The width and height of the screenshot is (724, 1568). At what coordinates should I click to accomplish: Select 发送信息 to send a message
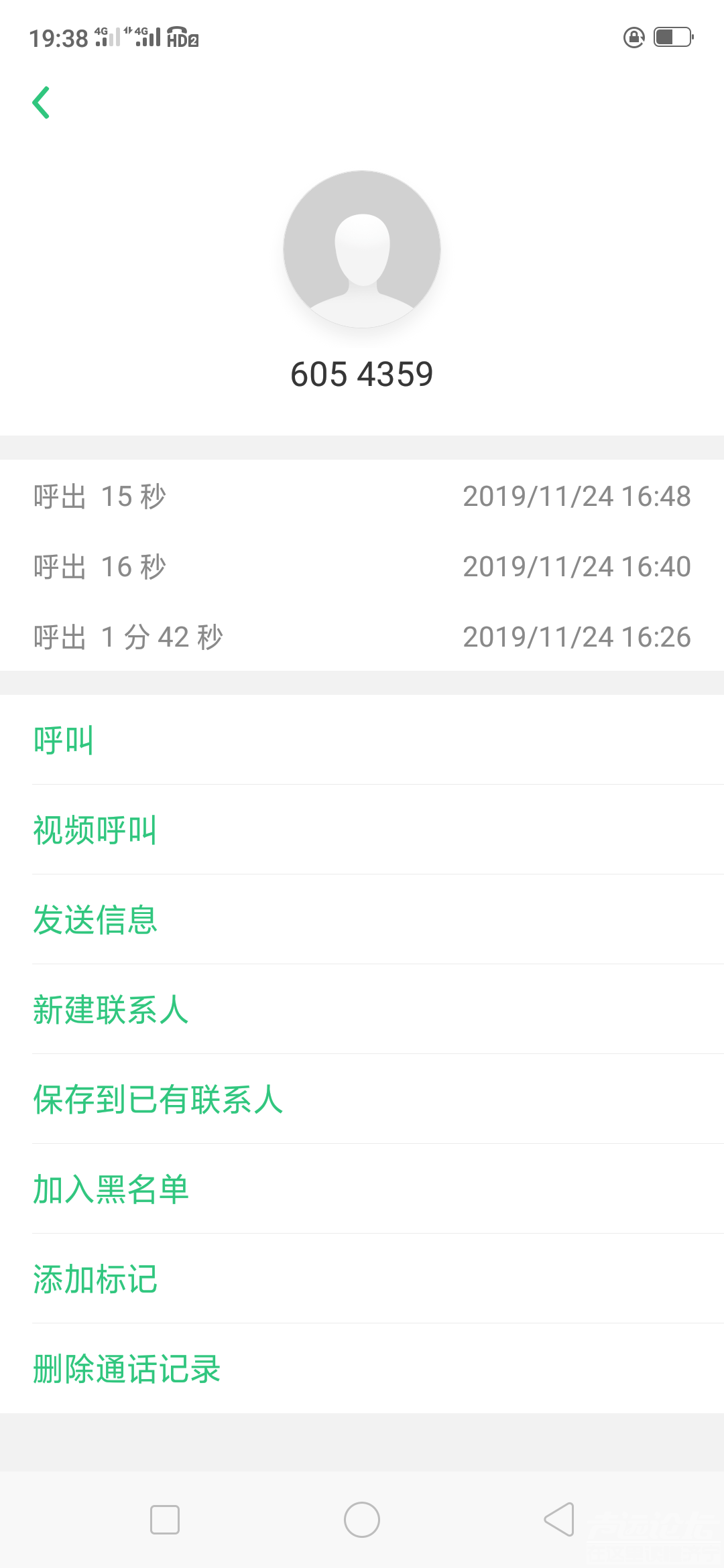(95, 920)
